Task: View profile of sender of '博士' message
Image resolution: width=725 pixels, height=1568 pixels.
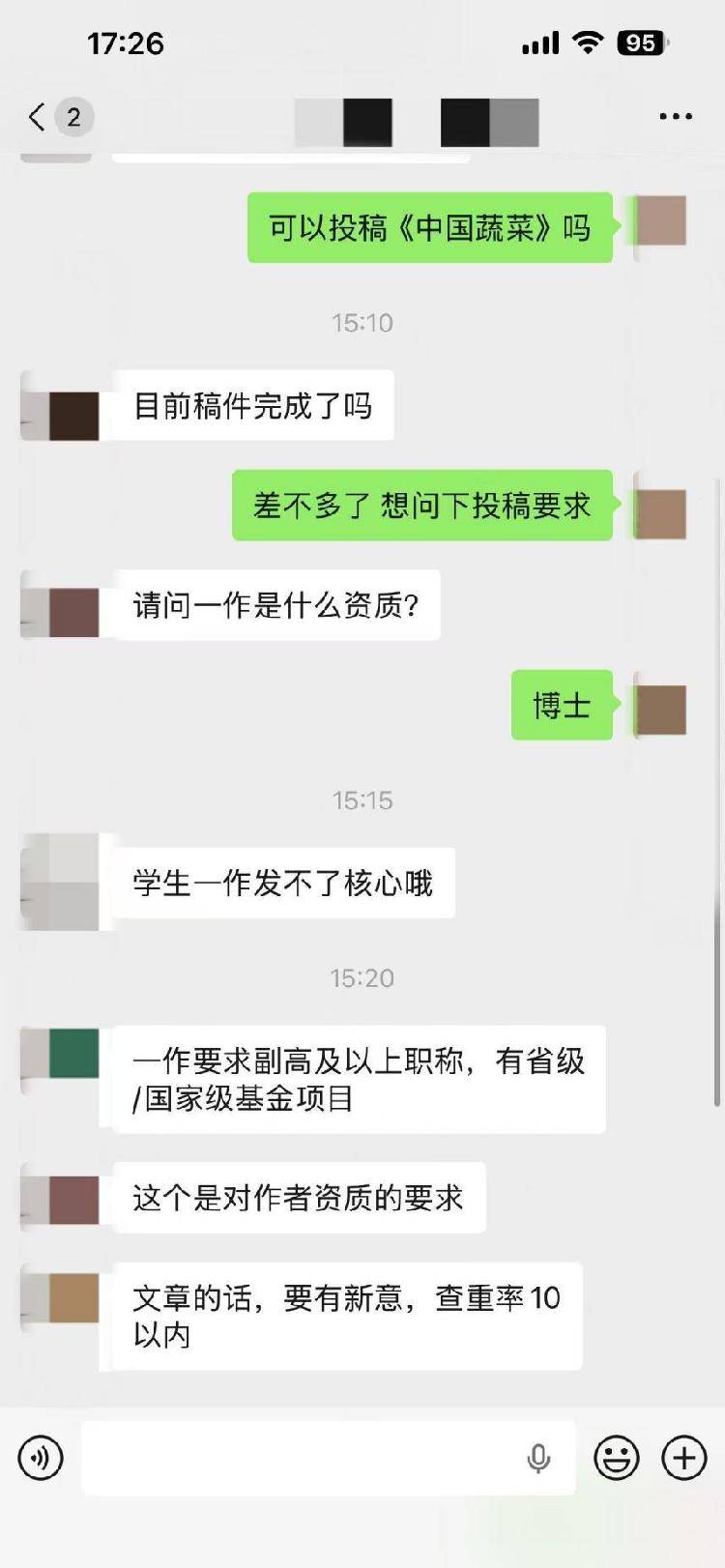Action: pos(660,709)
